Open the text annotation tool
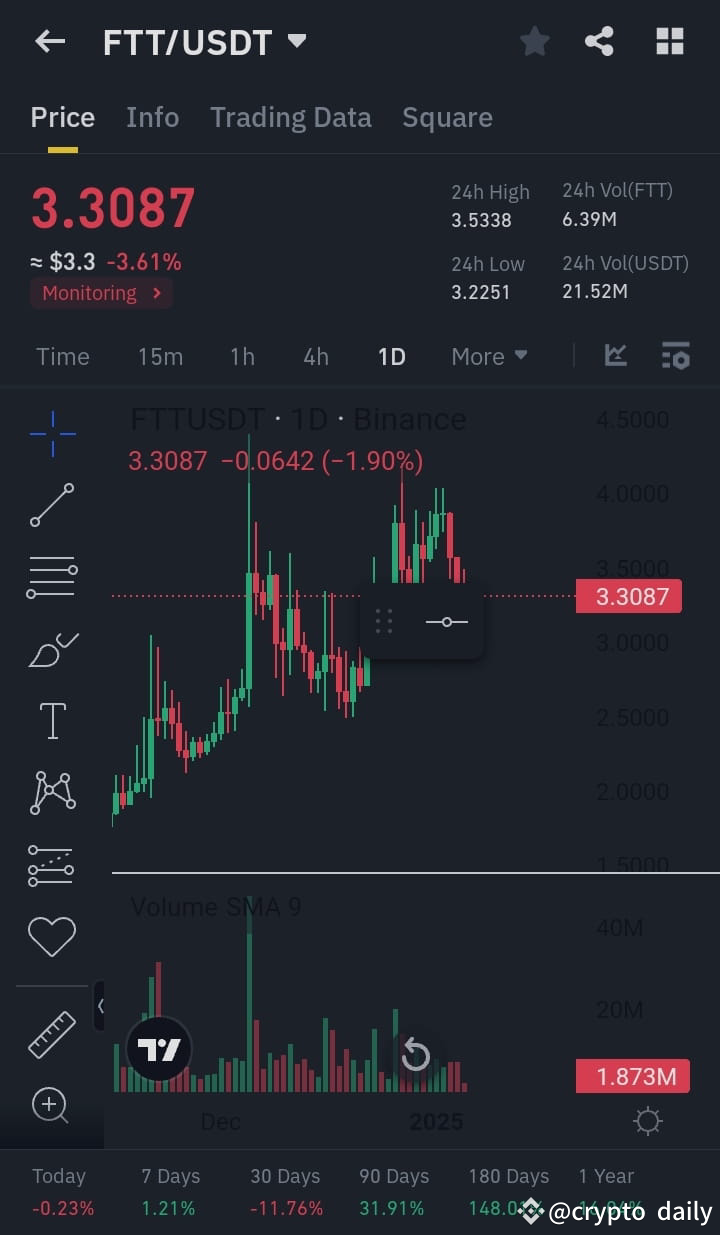The height and width of the screenshot is (1235, 720). (x=52, y=721)
